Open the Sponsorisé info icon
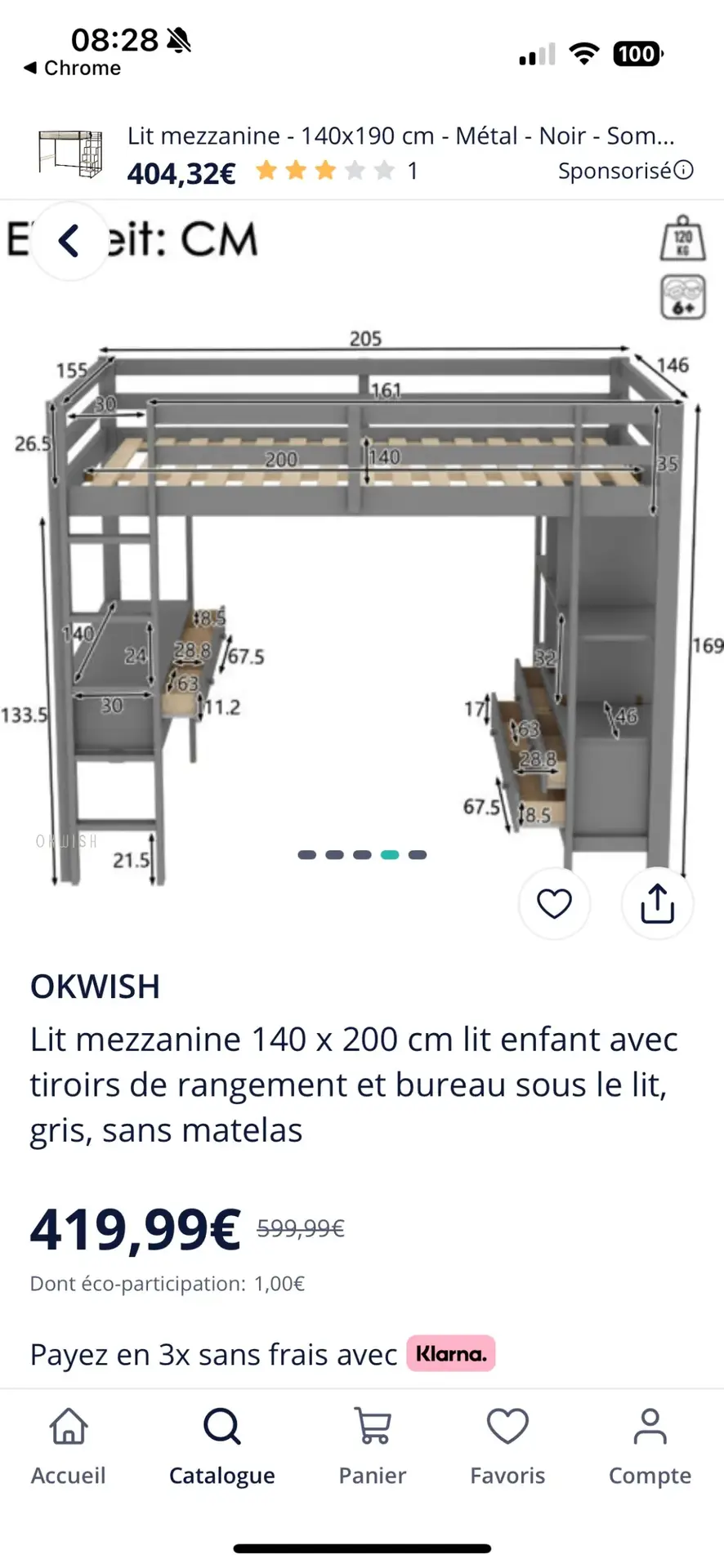This screenshot has height=1568, width=724. click(x=684, y=170)
